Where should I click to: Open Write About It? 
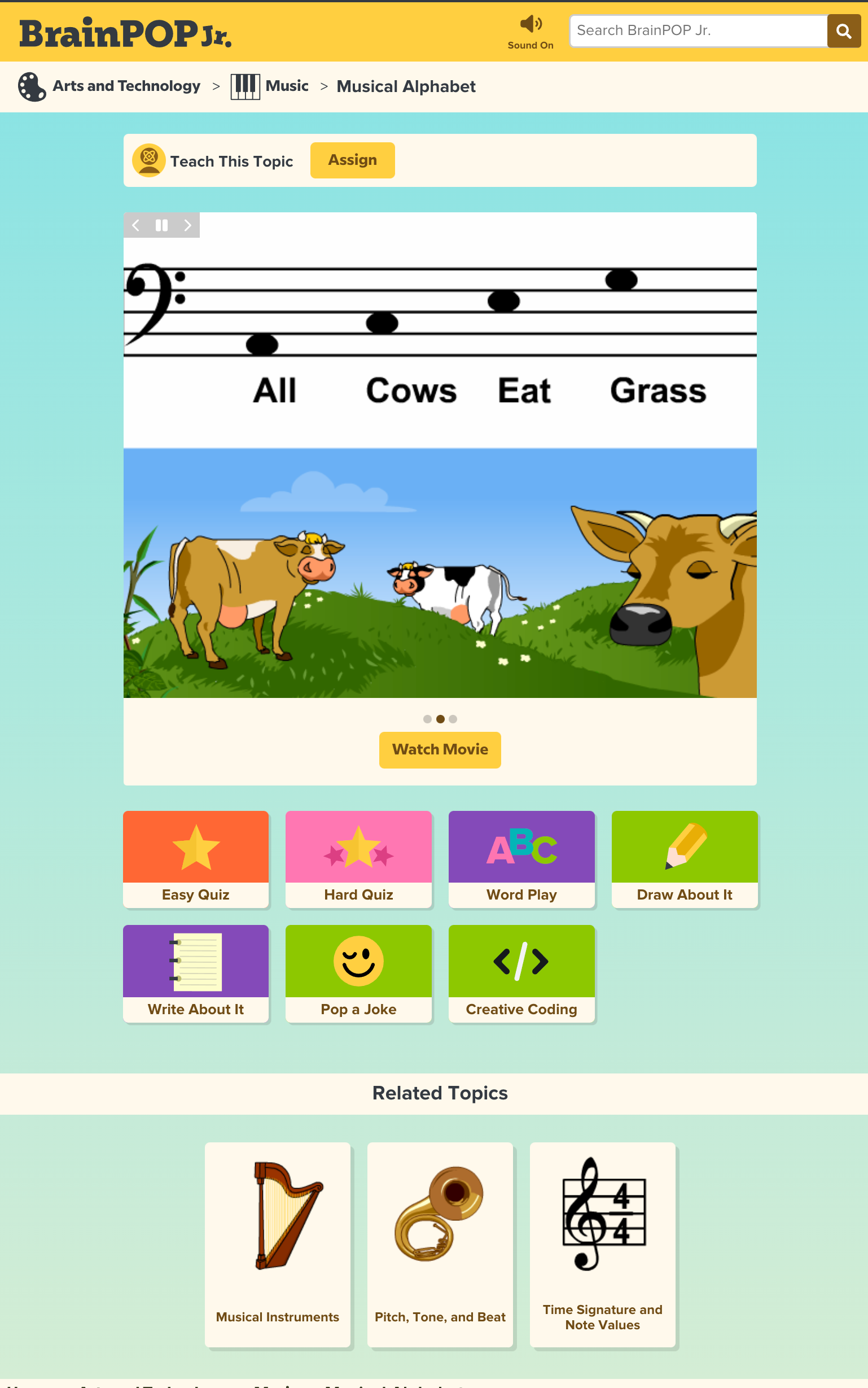point(196,973)
